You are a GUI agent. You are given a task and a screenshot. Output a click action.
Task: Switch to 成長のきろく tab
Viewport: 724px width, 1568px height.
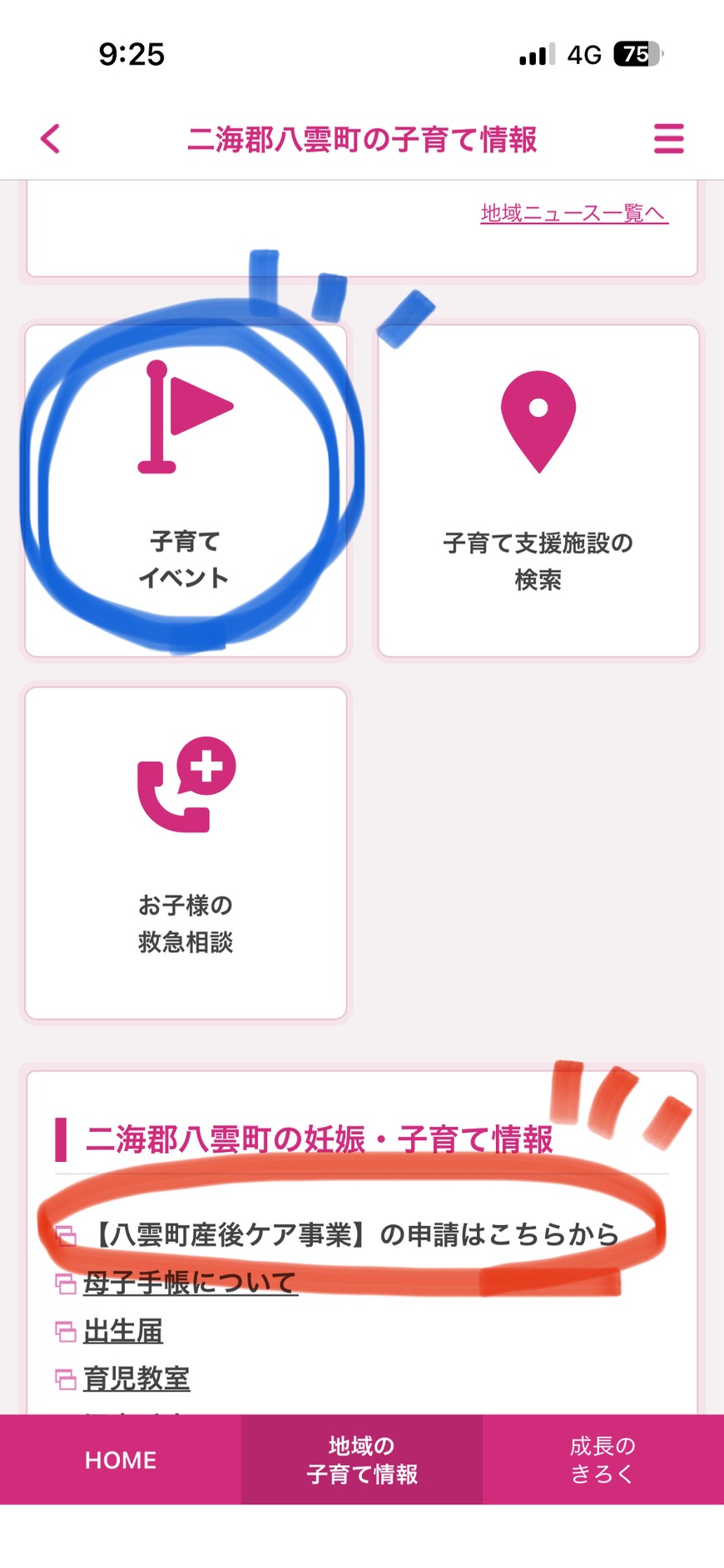(x=603, y=1460)
